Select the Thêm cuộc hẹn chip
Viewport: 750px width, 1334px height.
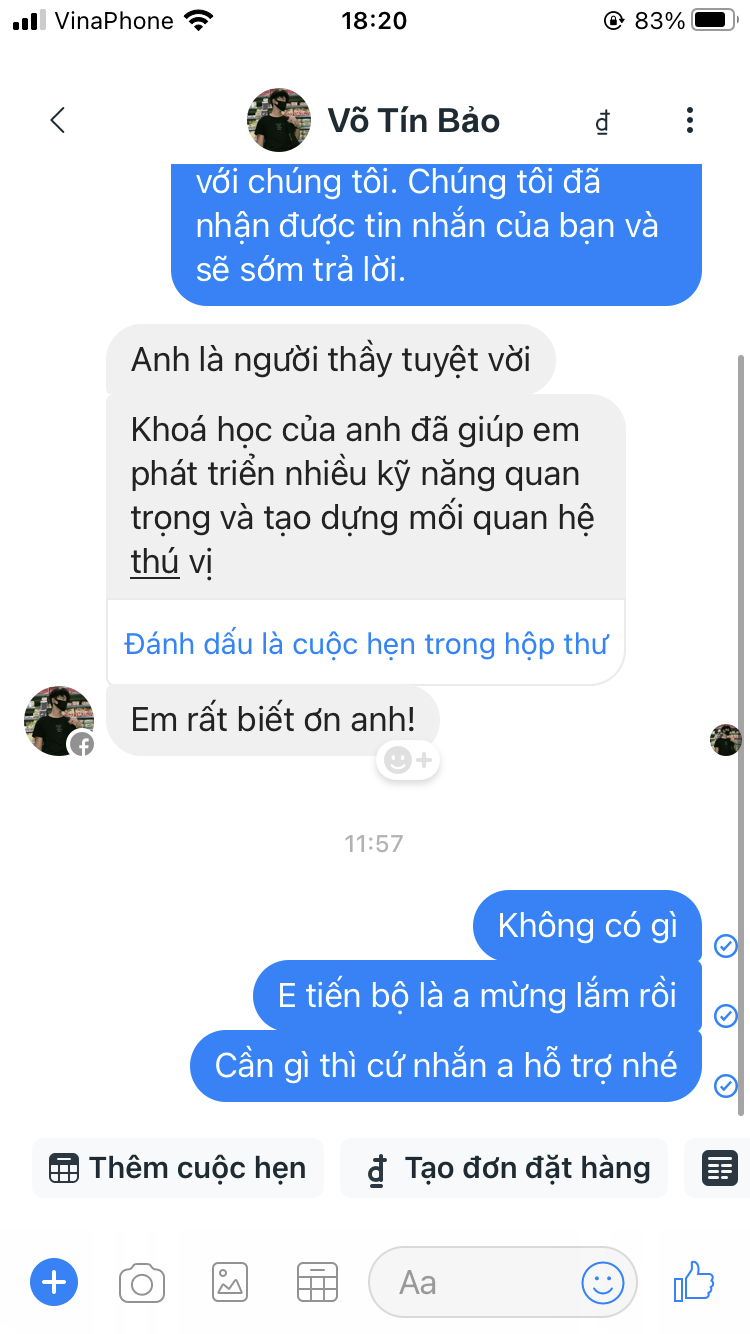178,1168
